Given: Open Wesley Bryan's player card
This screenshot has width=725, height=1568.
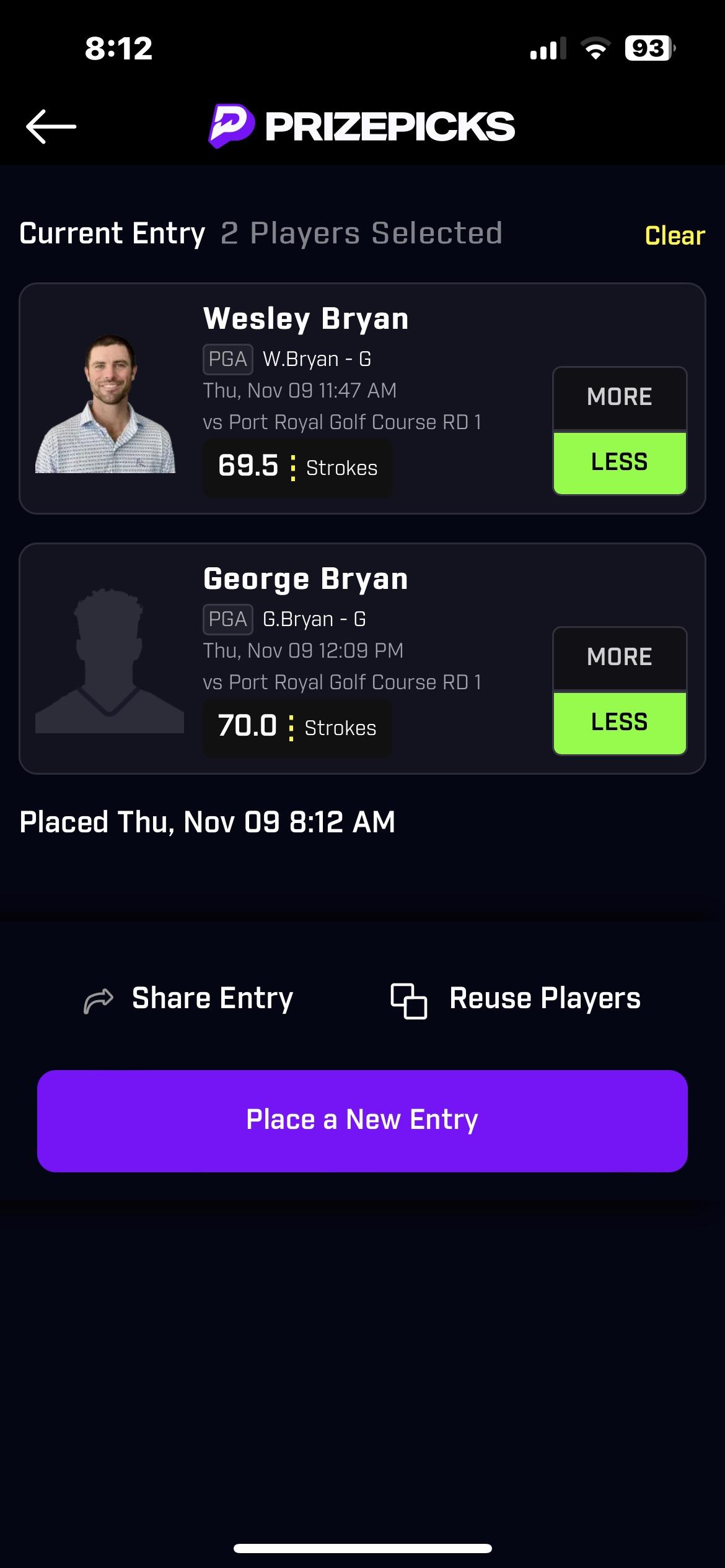Looking at the screenshot, I should [x=362, y=399].
